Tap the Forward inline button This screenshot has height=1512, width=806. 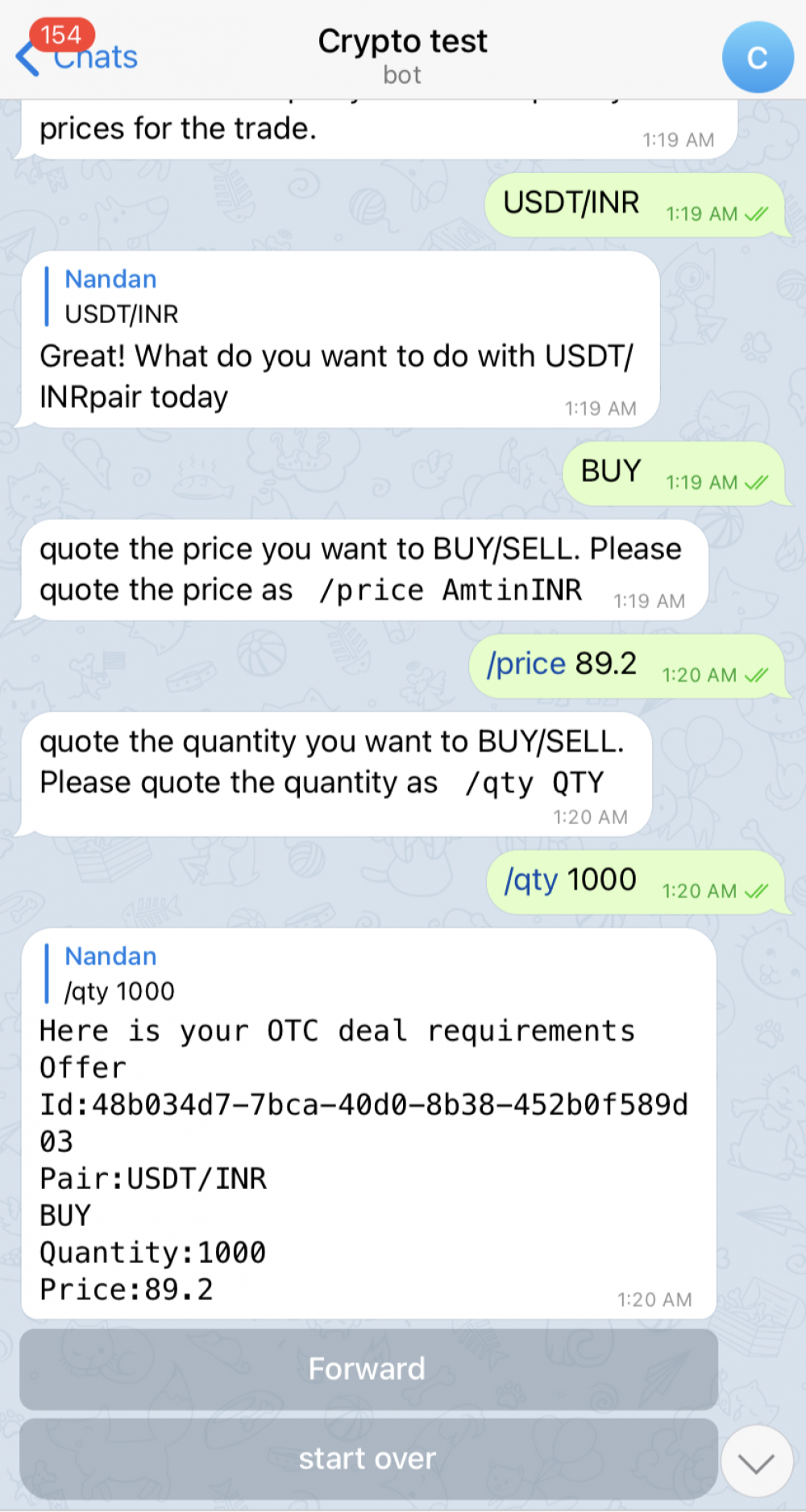pyautogui.click(x=368, y=1369)
